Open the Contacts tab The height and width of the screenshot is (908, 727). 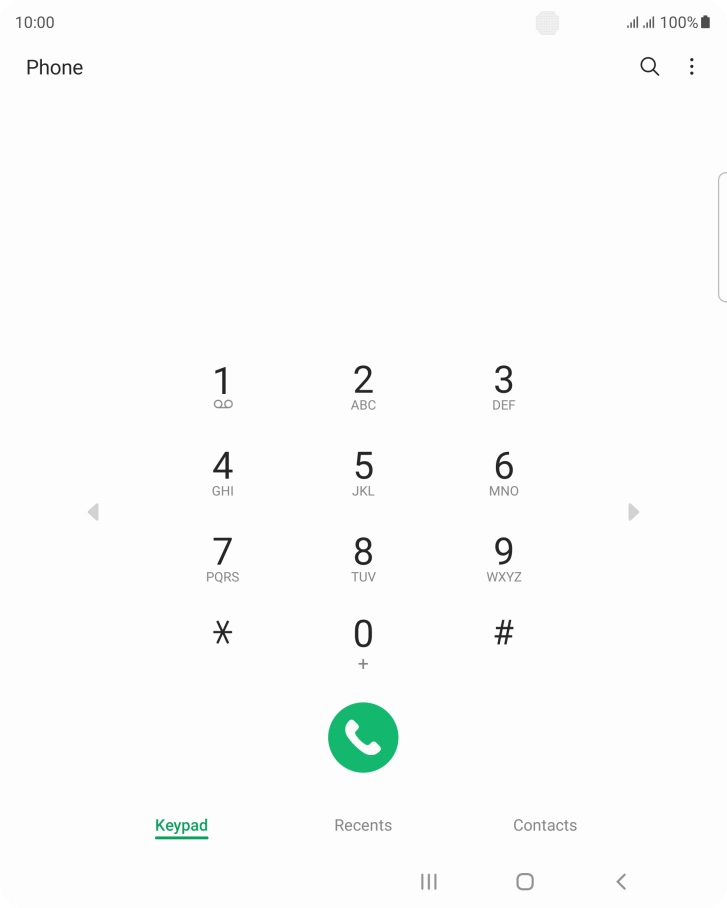tap(545, 825)
